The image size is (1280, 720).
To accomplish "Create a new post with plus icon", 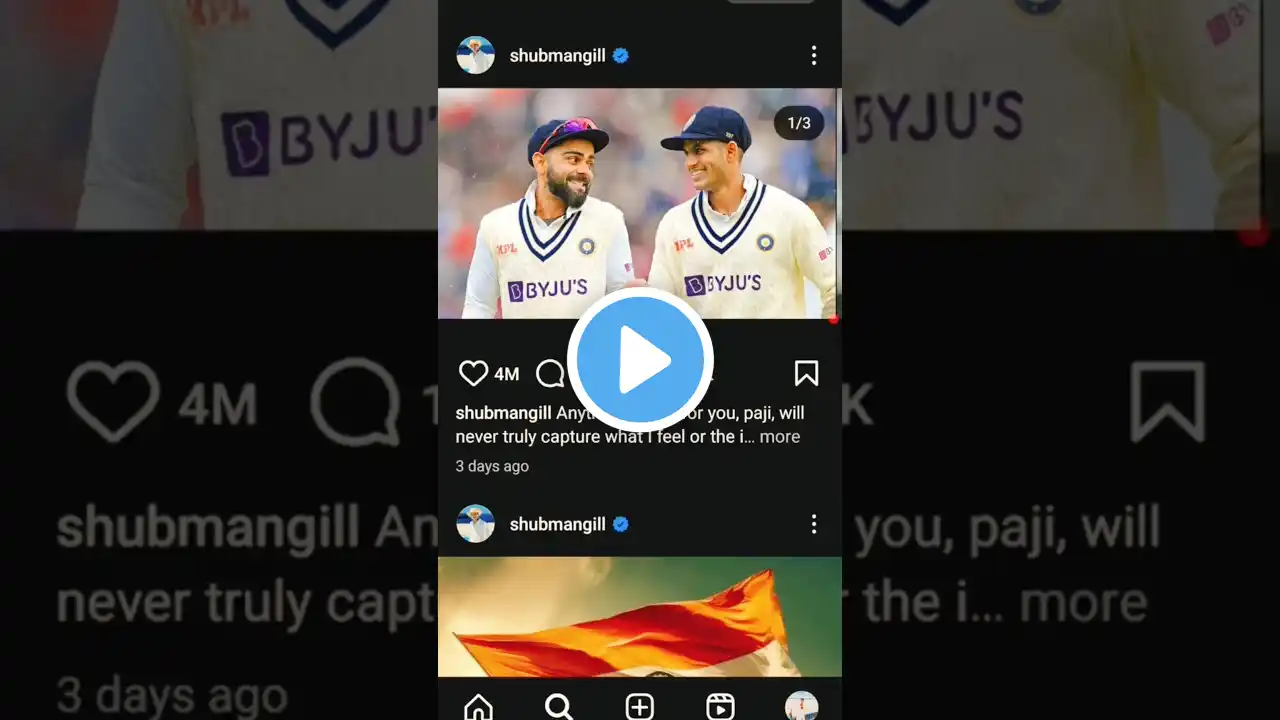I will pos(640,706).
